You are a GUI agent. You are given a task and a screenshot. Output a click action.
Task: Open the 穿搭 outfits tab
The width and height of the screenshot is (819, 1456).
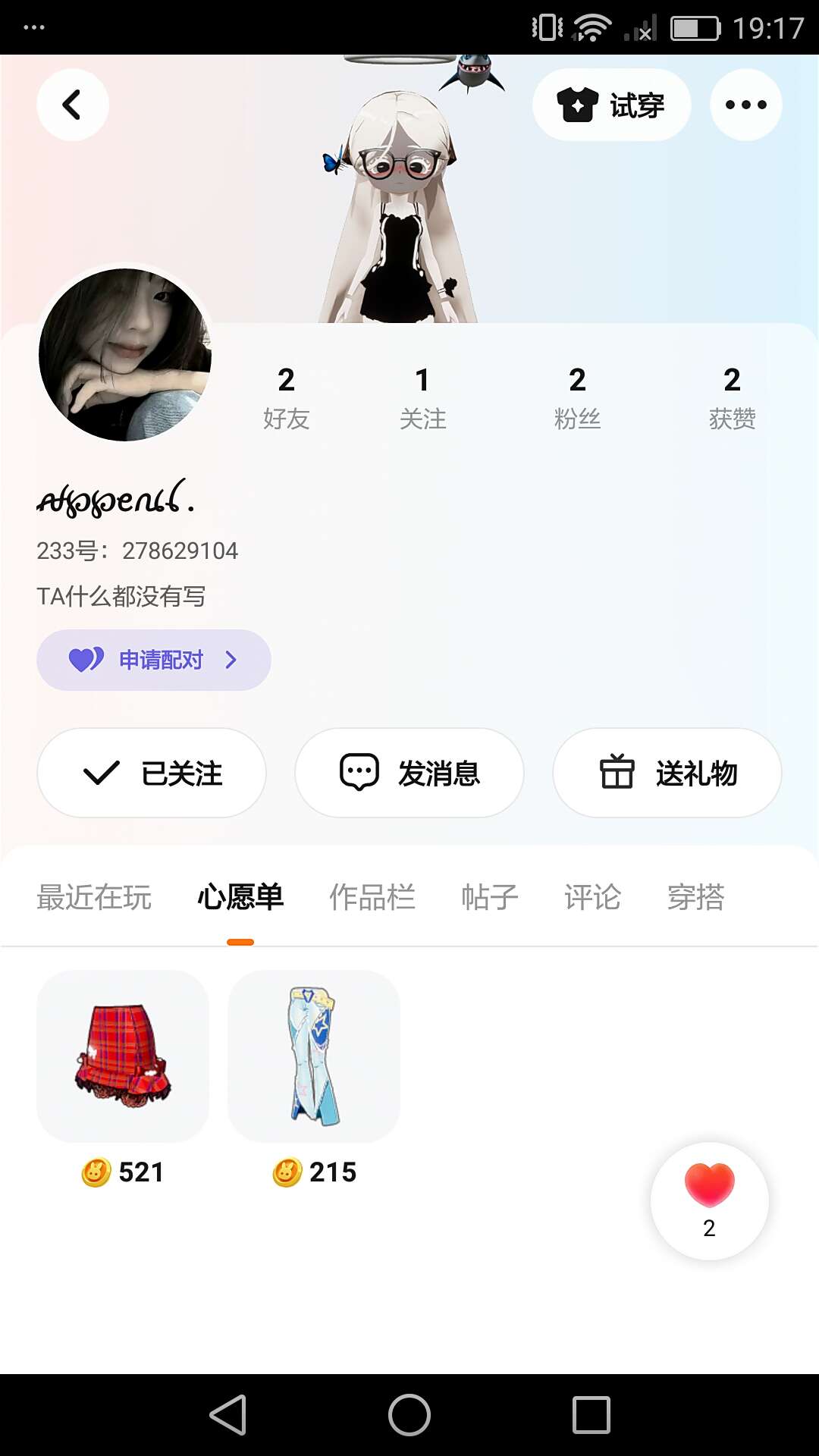point(696,897)
